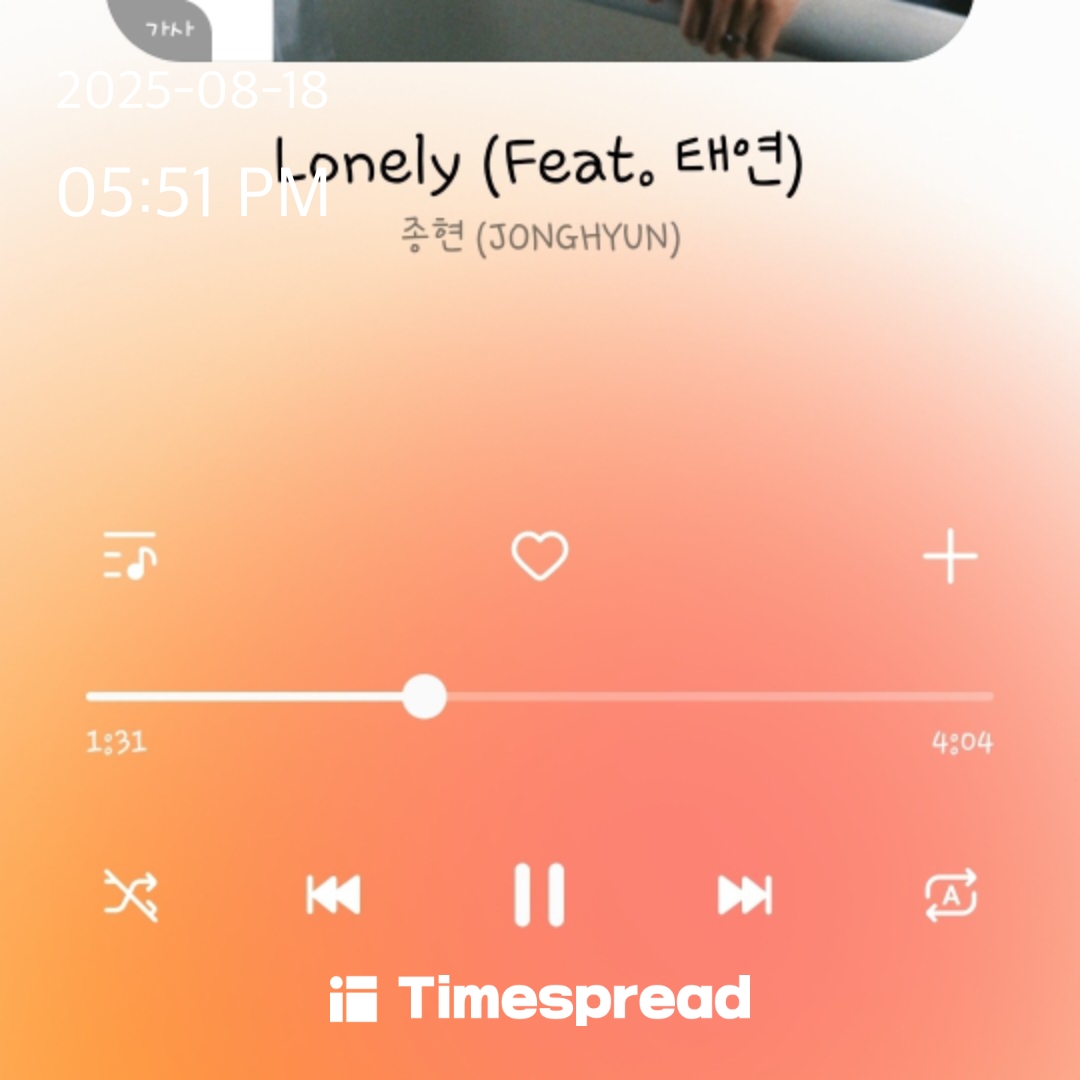1080x1080 pixels.
Task: Open artist 종현 (JONGHYUN)
Action: point(540,237)
